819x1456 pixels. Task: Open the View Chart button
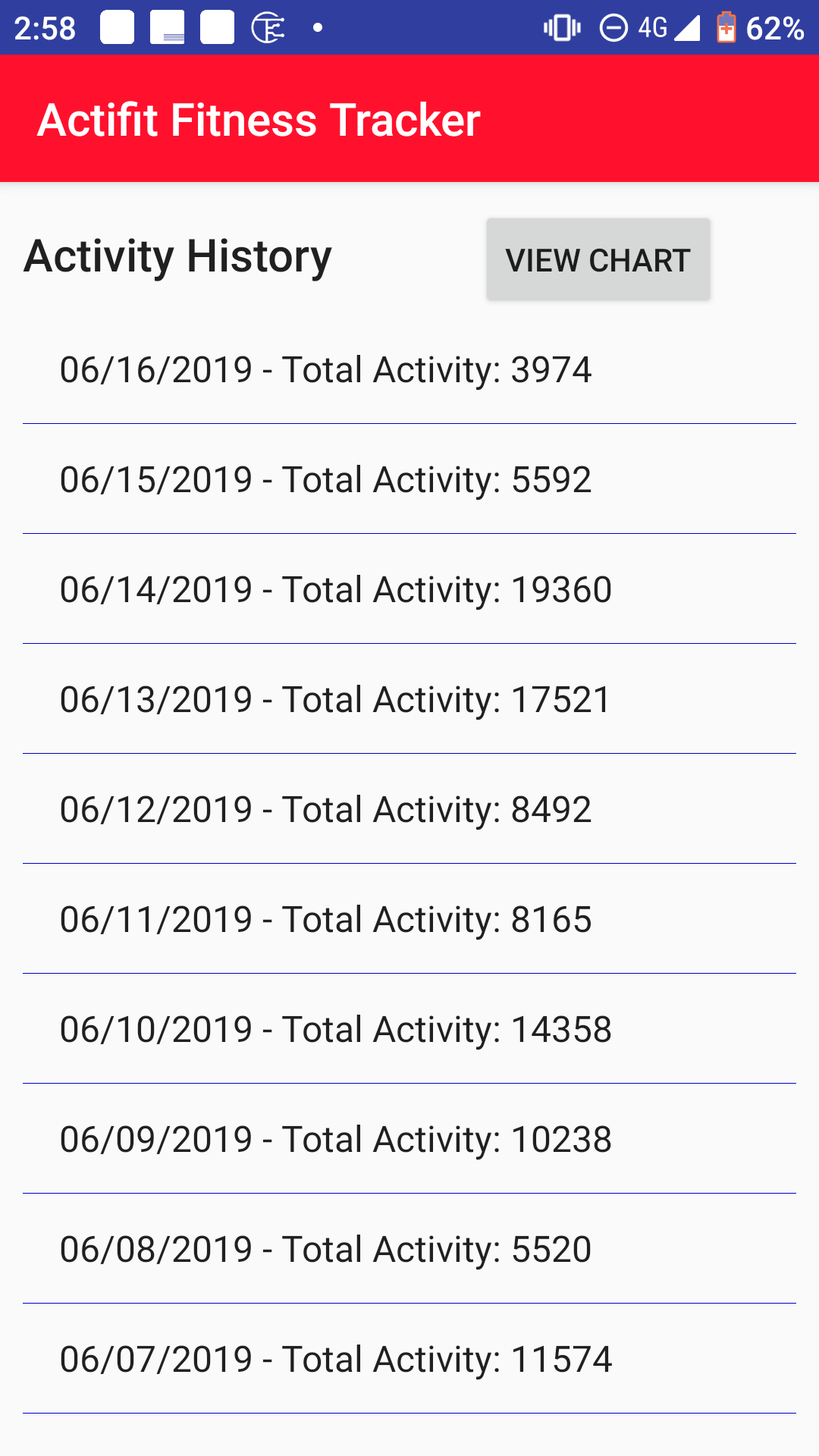[x=598, y=260]
